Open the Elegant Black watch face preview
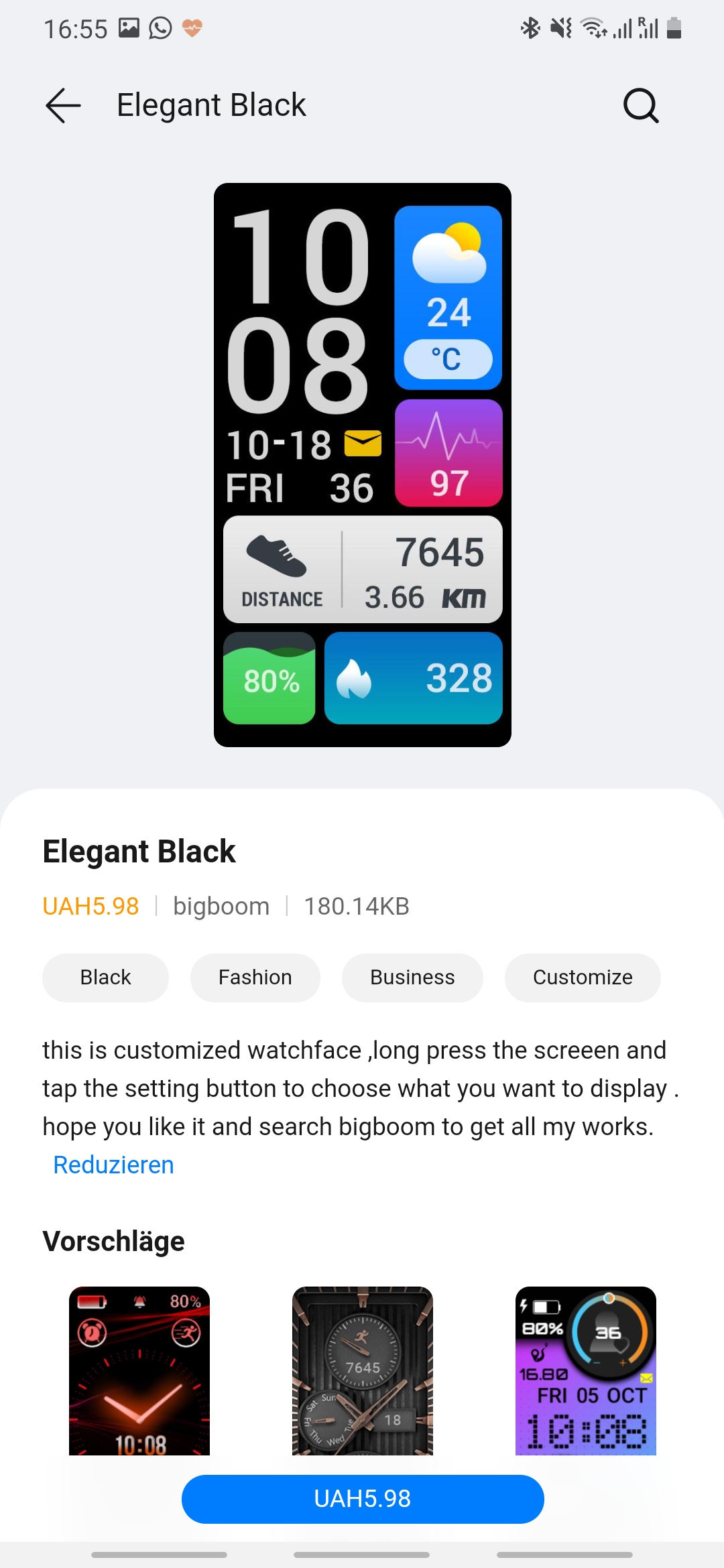The image size is (724, 1568). 362,464
